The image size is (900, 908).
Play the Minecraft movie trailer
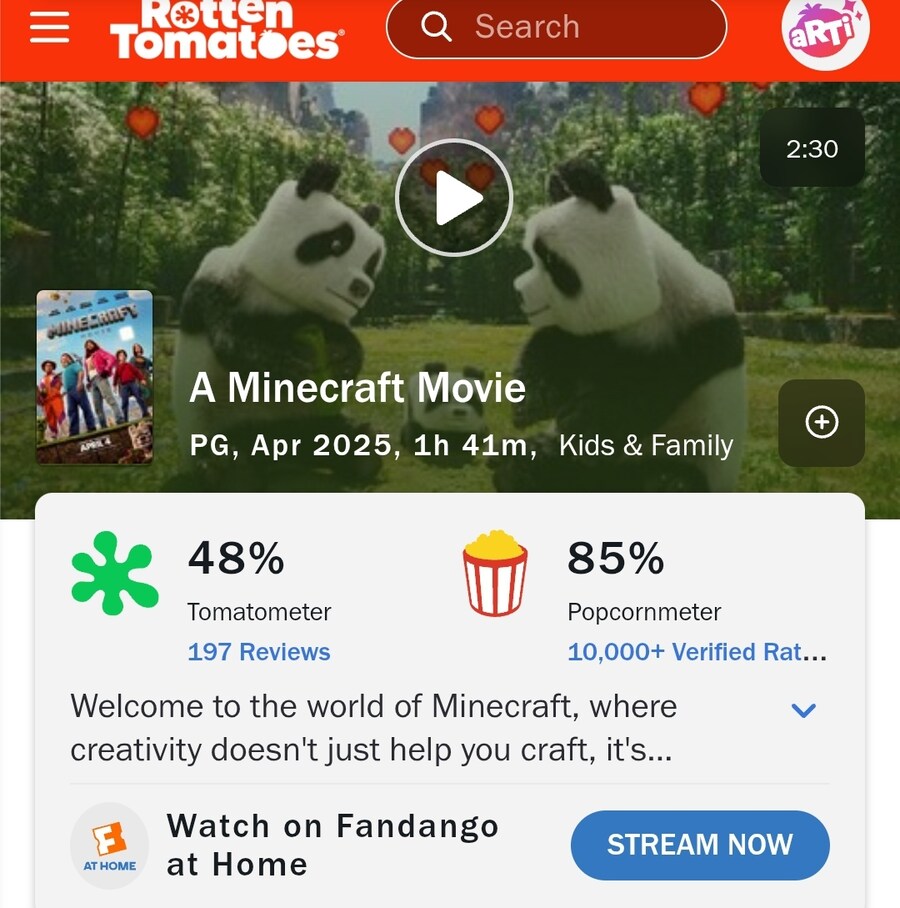454,198
